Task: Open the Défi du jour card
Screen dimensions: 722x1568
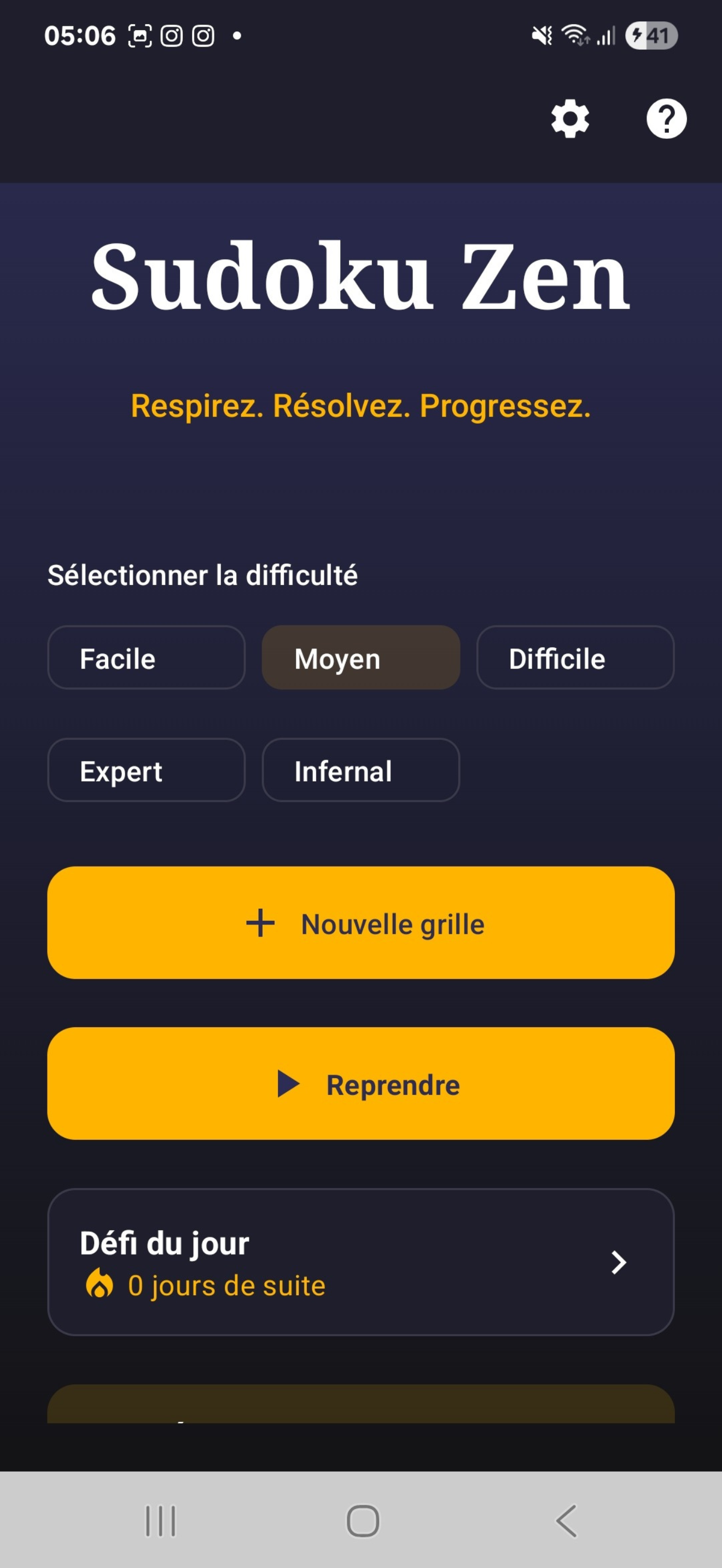Action: pyautogui.click(x=360, y=1262)
